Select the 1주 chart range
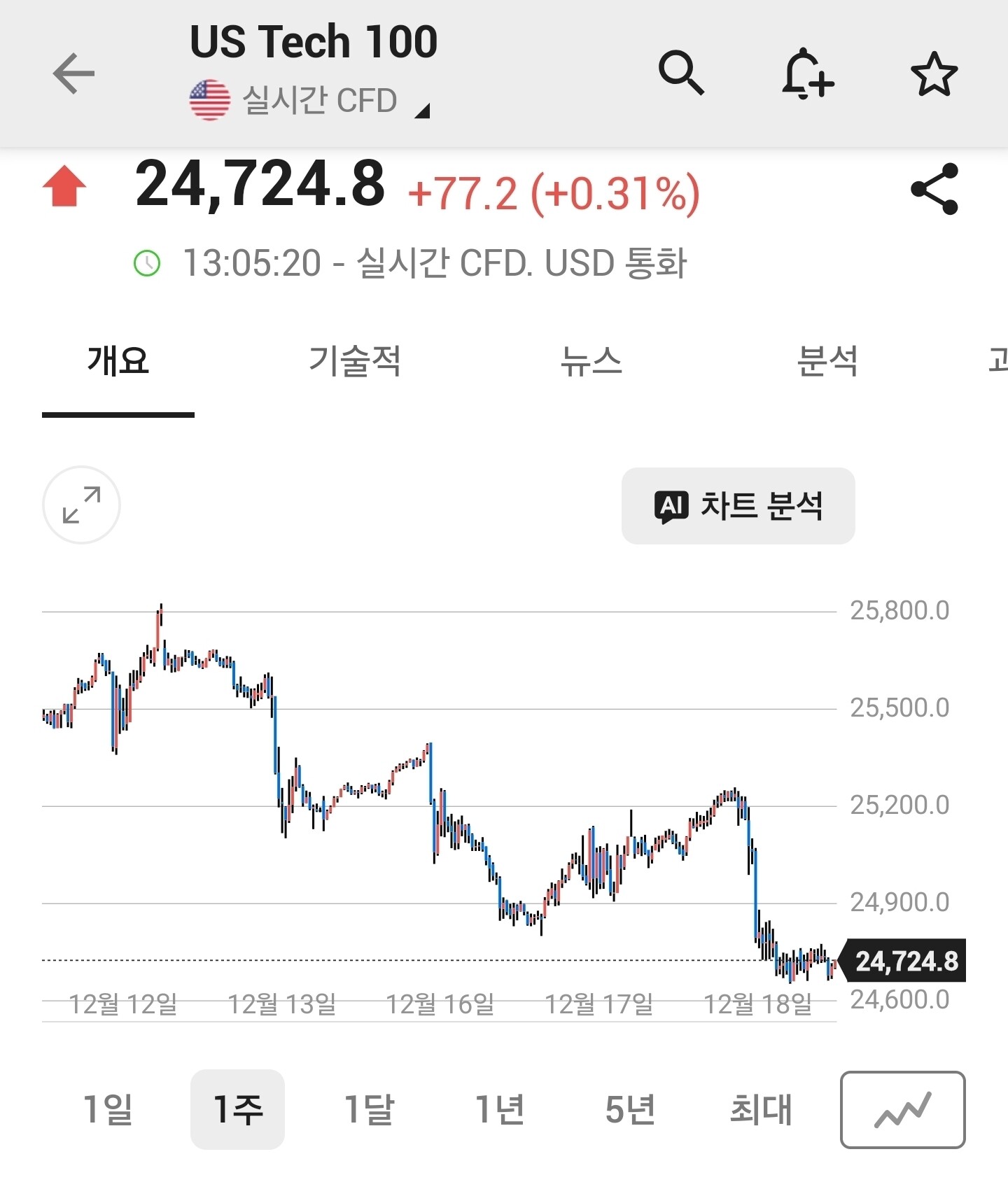This screenshot has height=1196, width=1008. [x=237, y=1109]
